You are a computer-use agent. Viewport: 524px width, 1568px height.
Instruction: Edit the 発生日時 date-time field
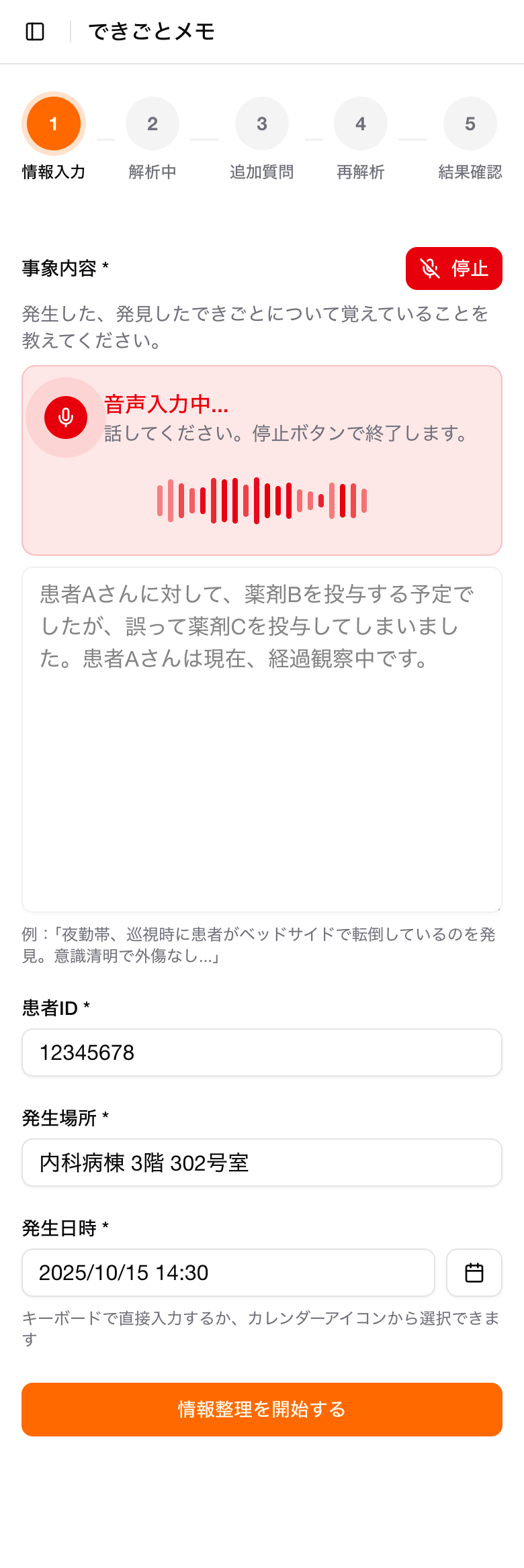click(x=228, y=1273)
